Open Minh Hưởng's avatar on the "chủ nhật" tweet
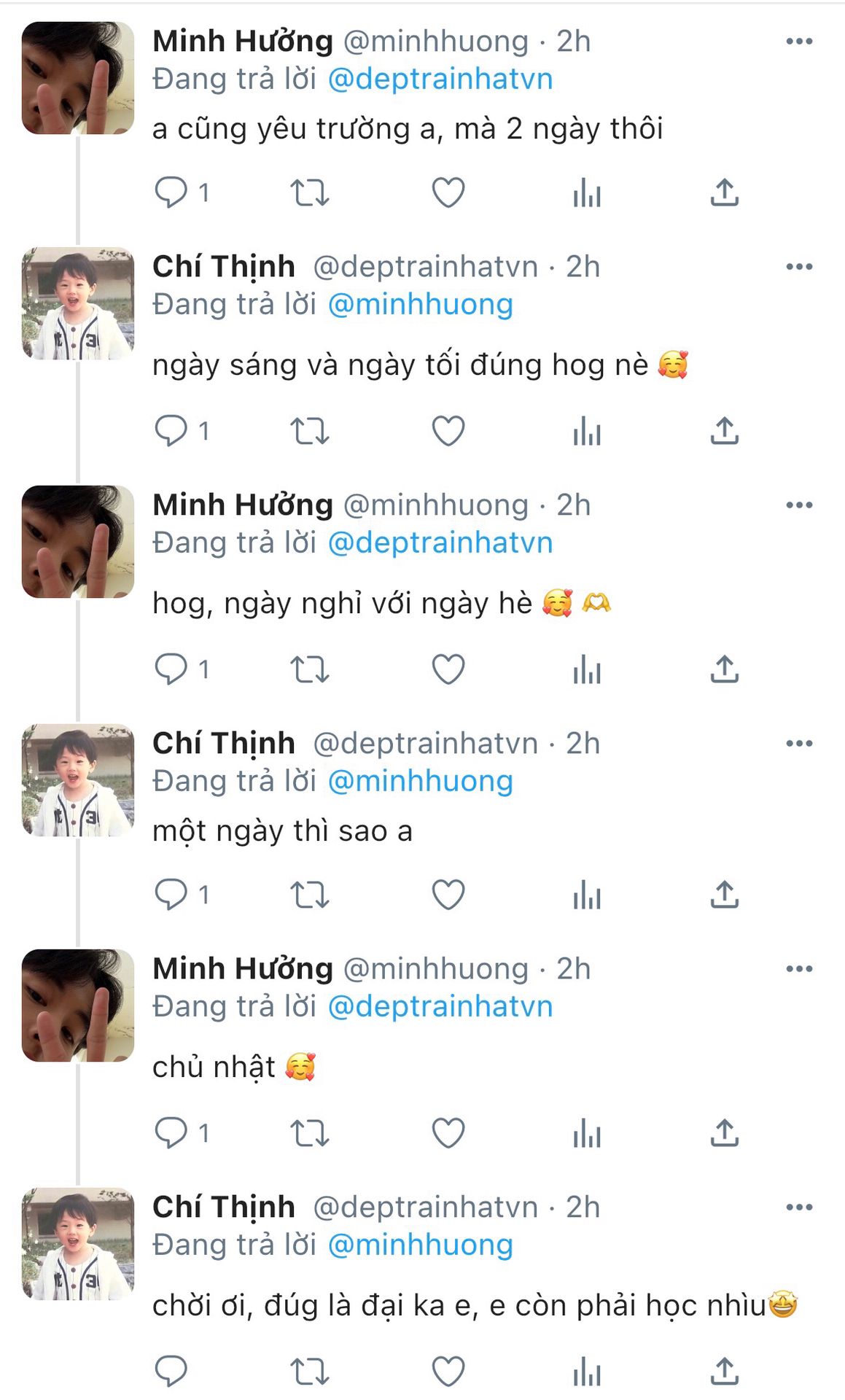Viewport: 845px width, 1400px height. [78, 1006]
